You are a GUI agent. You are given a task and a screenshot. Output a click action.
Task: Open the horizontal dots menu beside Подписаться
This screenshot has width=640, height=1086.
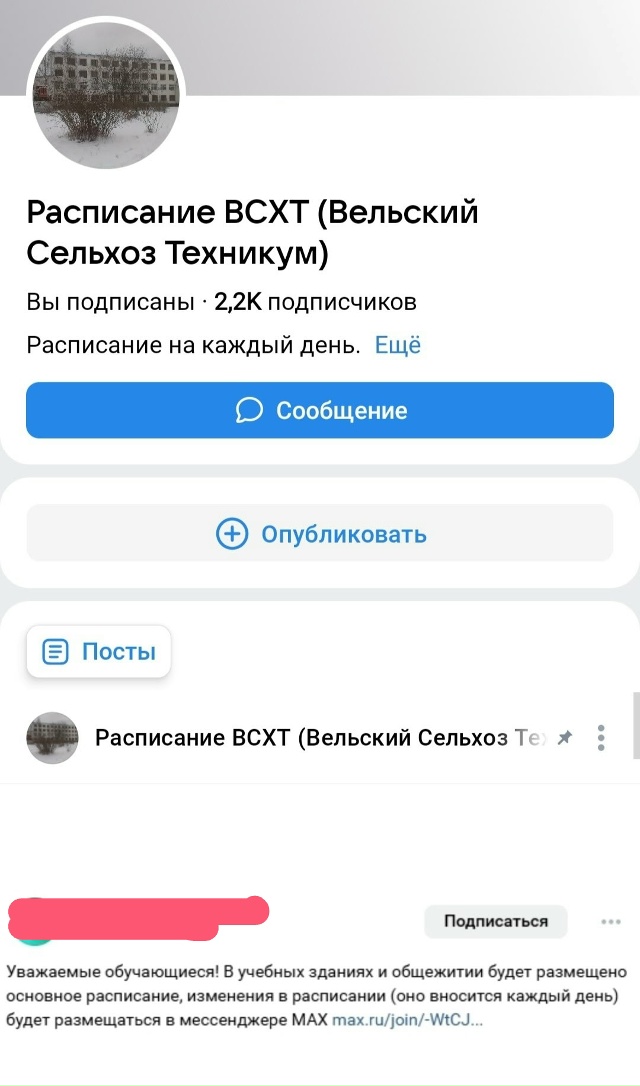611,921
